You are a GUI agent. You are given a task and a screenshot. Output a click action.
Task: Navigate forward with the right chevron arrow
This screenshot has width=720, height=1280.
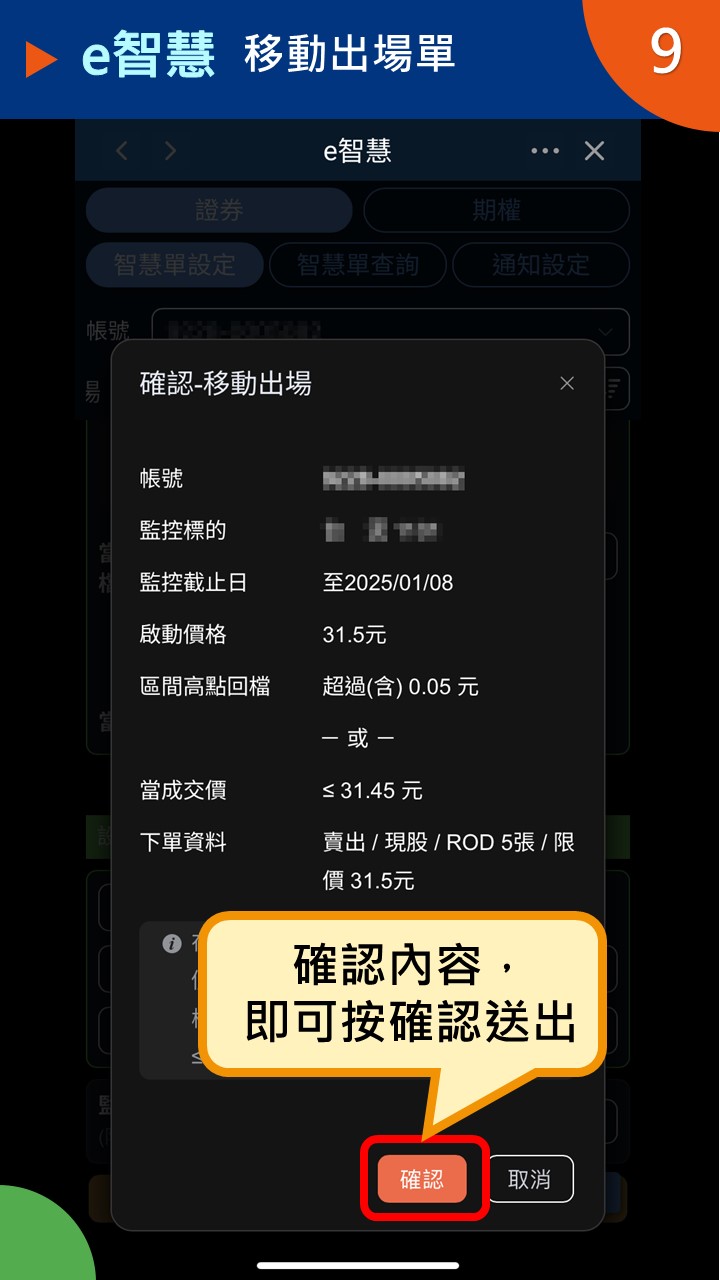[170, 150]
